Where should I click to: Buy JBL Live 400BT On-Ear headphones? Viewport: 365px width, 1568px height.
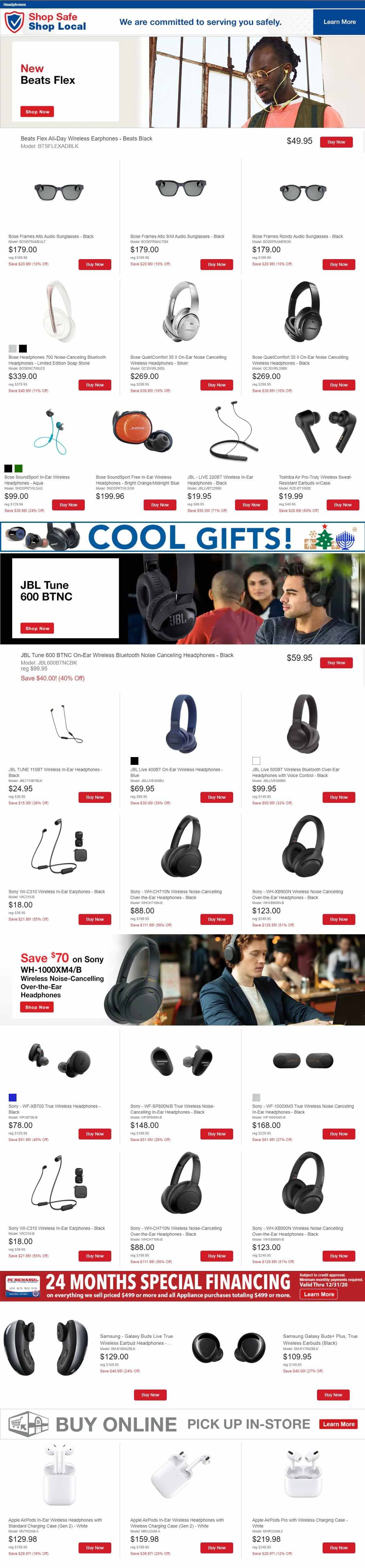pyautogui.click(x=216, y=797)
